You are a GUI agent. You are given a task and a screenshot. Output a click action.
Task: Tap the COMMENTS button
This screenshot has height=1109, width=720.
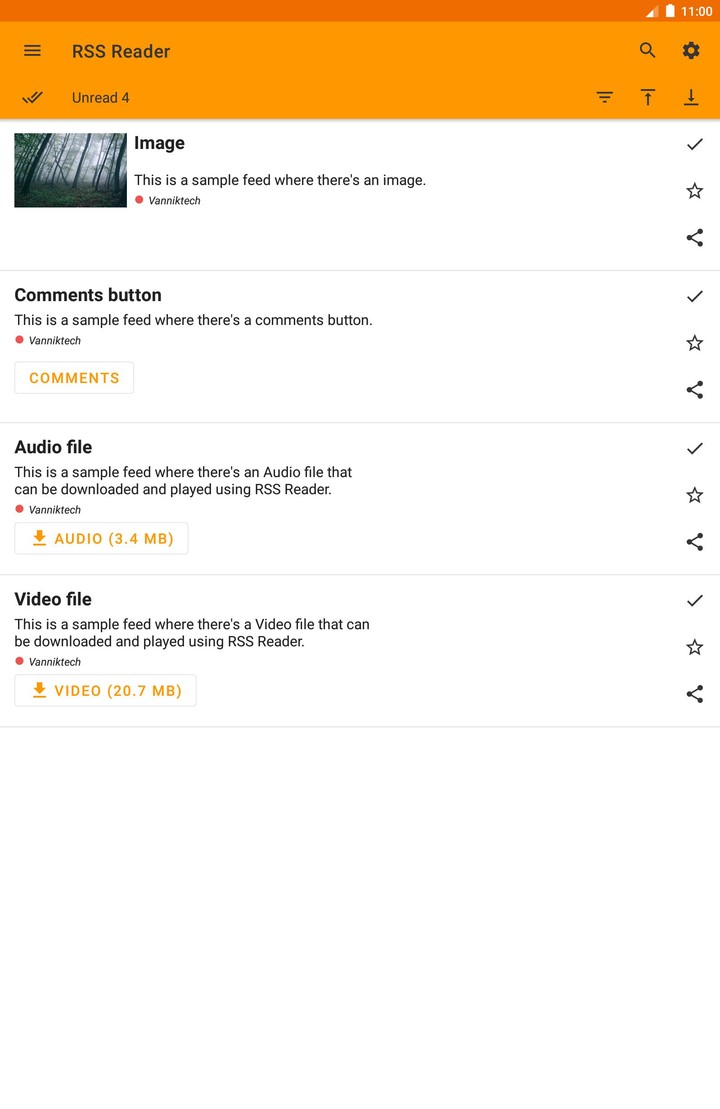pyautogui.click(x=74, y=378)
